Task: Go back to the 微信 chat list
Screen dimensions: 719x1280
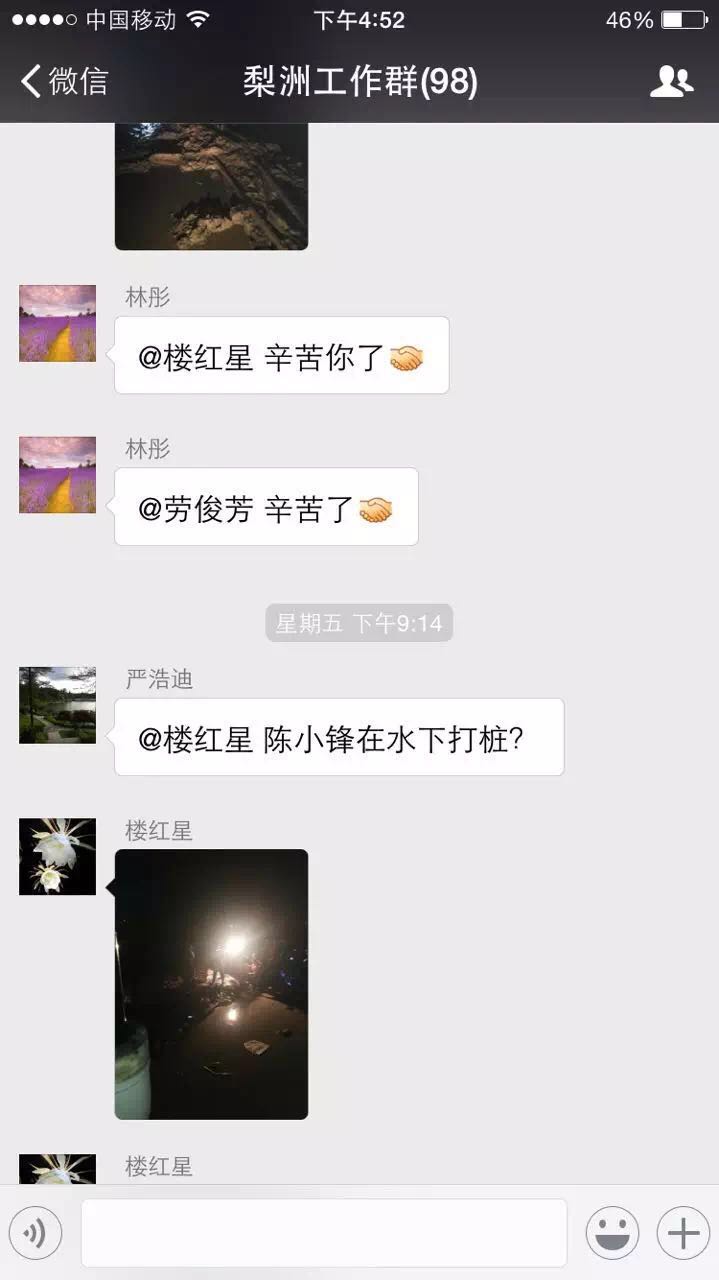Action: pos(64,81)
